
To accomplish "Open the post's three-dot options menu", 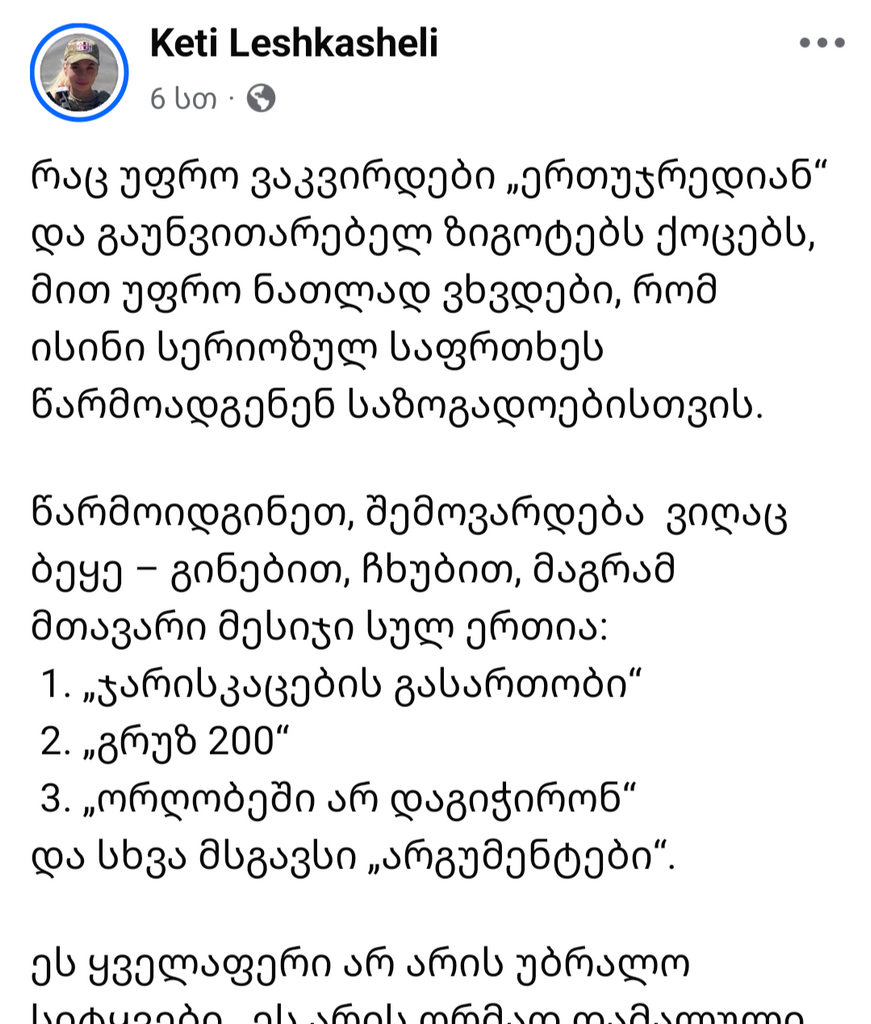I will click(822, 45).
